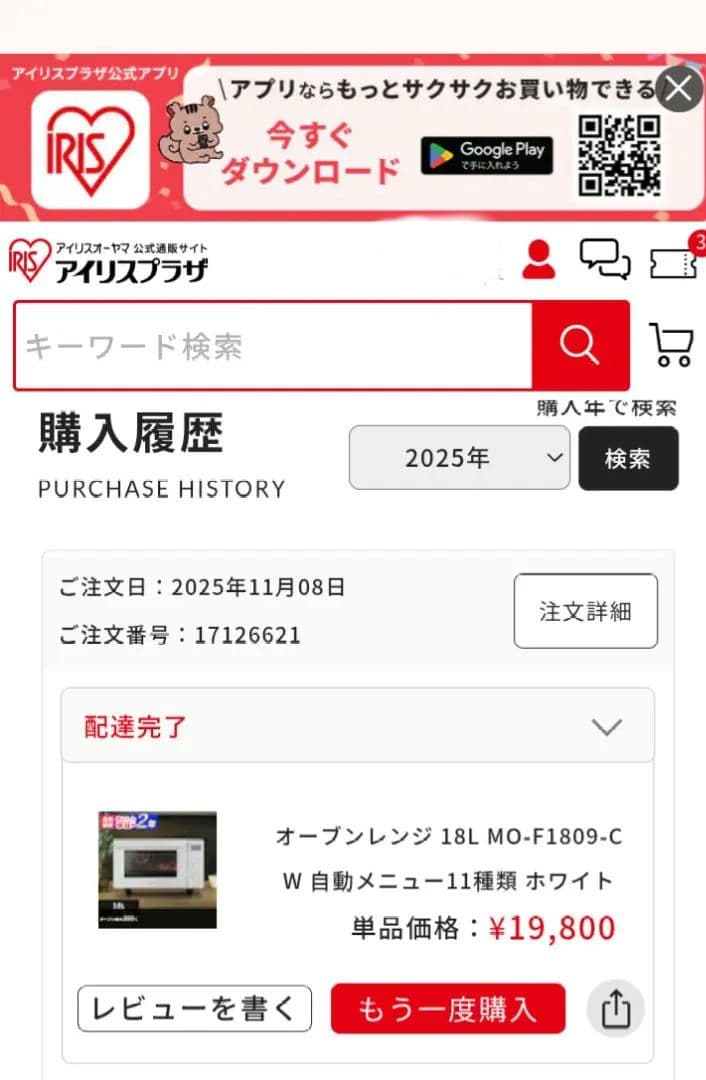The width and height of the screenshot is (706, 1080).
Task: Open the account profile icon
Action: pyautogui.click(x=538, y=260)
